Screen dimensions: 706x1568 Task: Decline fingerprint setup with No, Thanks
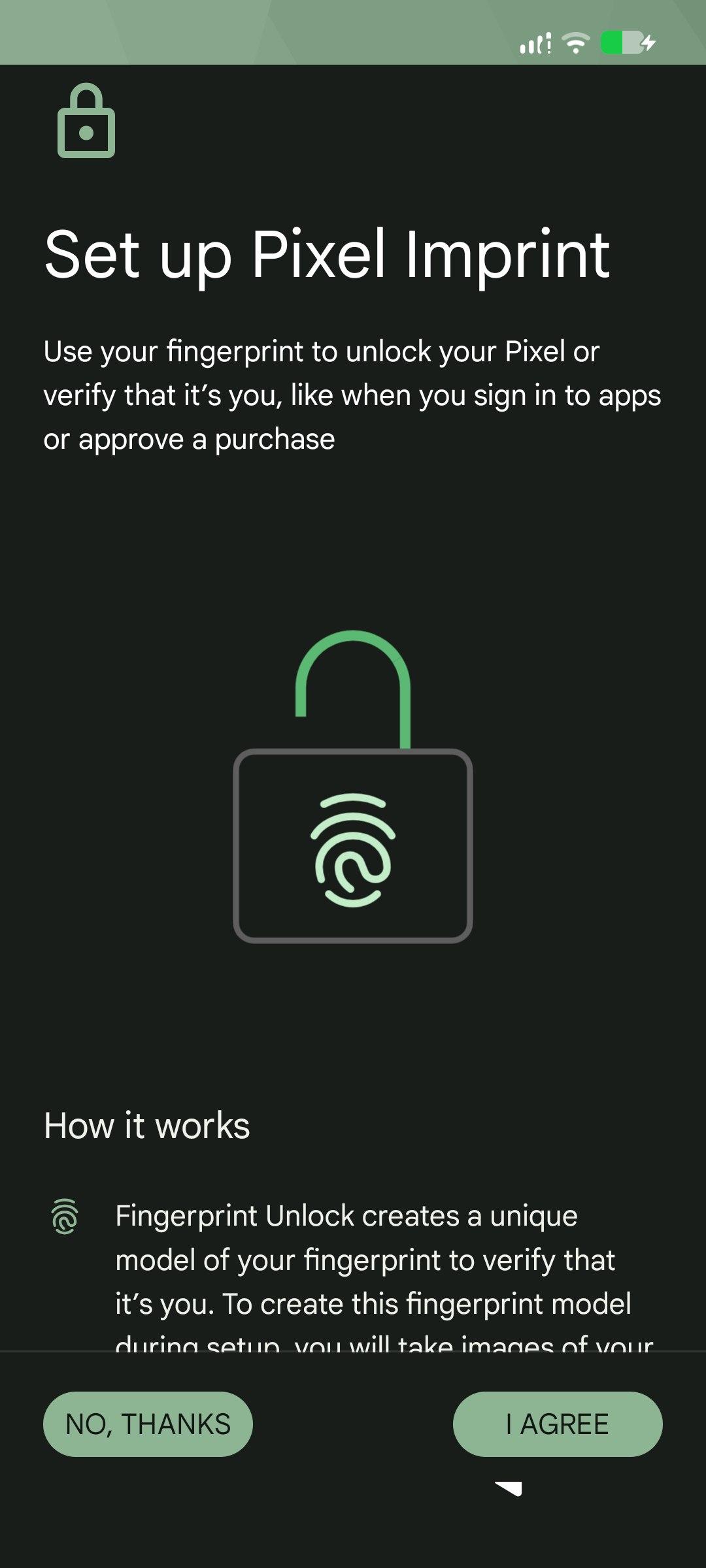[148, 1424]
